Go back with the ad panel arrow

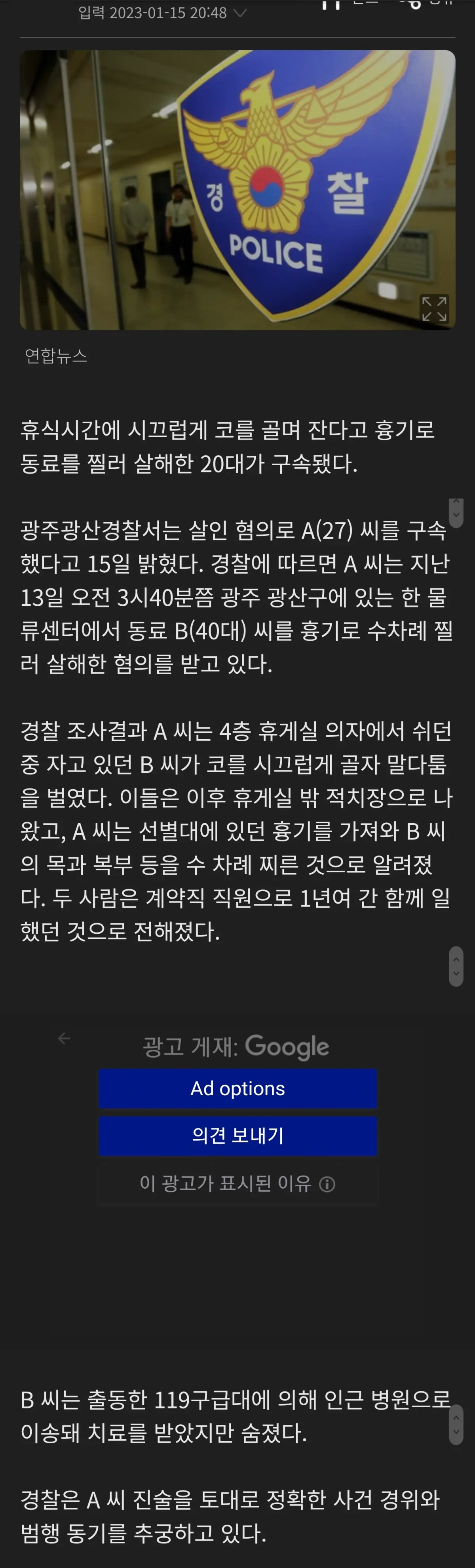[x=64, y=1039]
